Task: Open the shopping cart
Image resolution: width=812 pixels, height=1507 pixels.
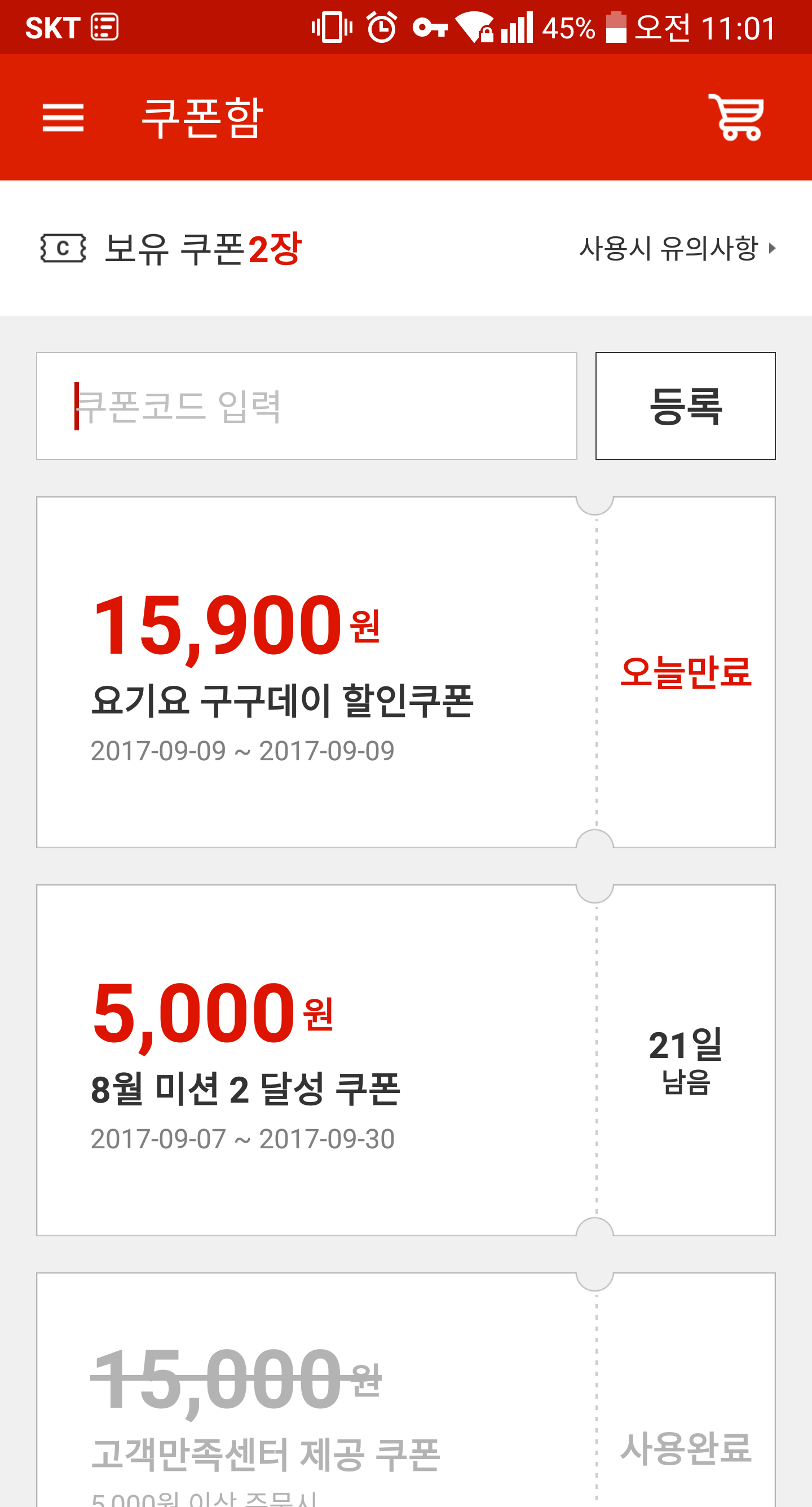Action: tap(736, 117)
